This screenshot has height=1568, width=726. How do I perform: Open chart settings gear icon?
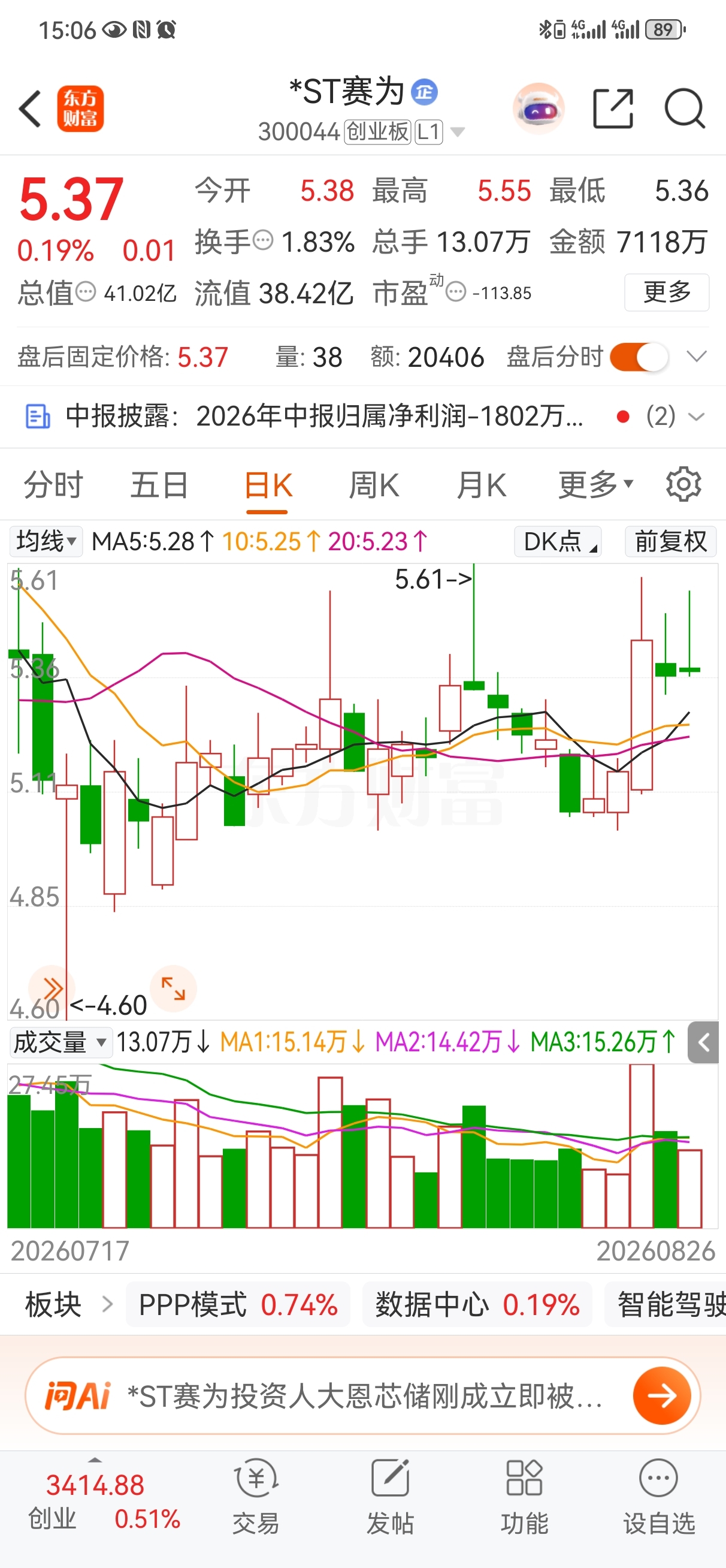coord(683,484)
